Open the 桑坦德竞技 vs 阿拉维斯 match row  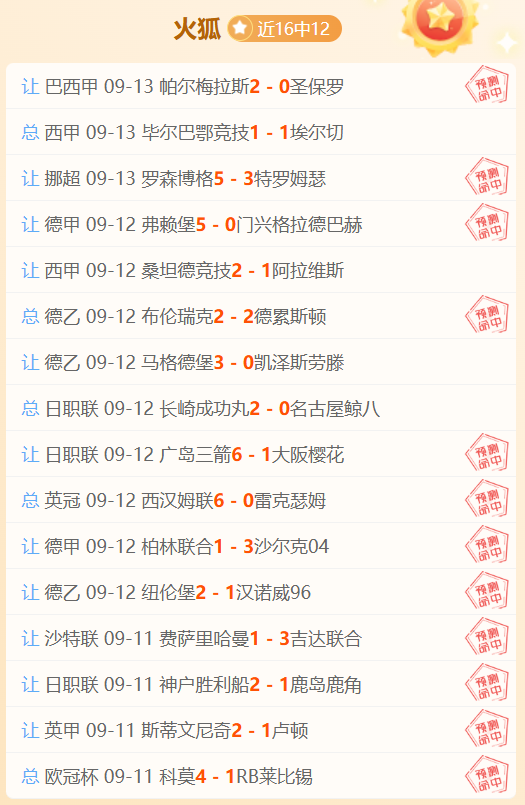click(261, 270)
